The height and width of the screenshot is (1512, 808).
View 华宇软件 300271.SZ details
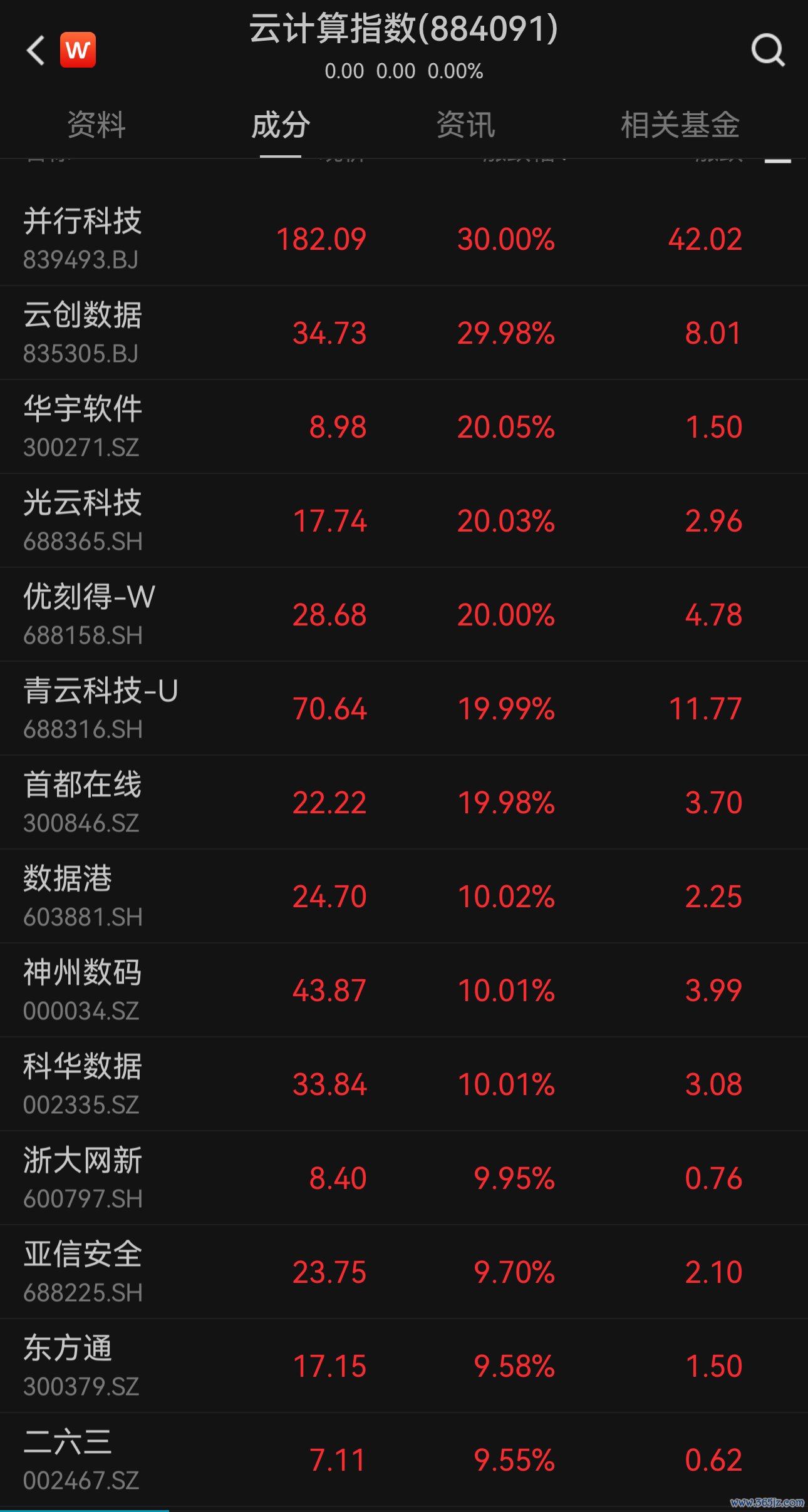(x=404, y=427)
